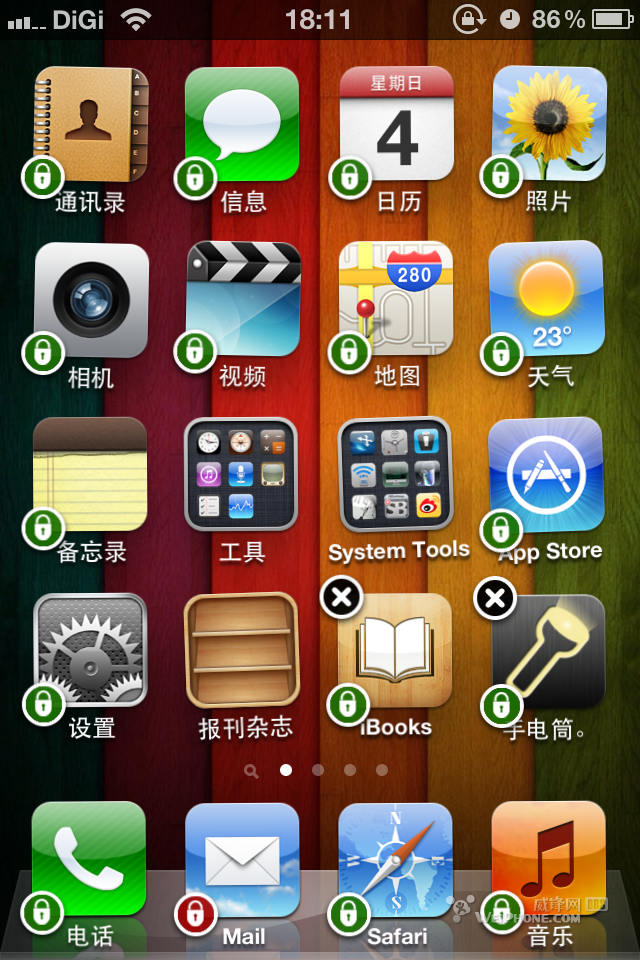Viewport: 640px width, 960px height.
Task: Open the System Tools folder
Action: pyautogui.click(x=396, y=475)
